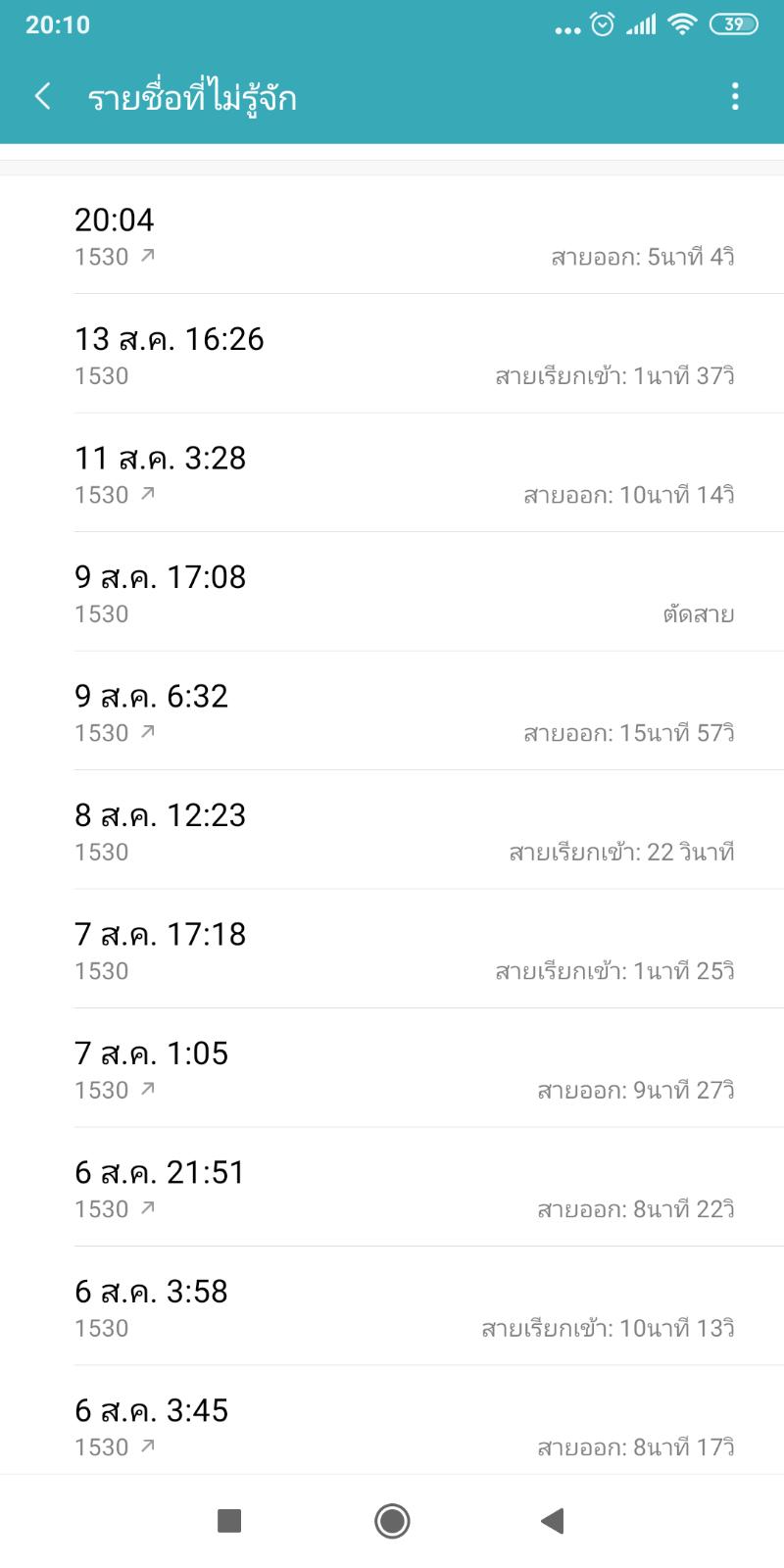784x1568 pixels.
Task: Open the 8 ส.ค. 12:23 incoming call
Action: (392, 831)
